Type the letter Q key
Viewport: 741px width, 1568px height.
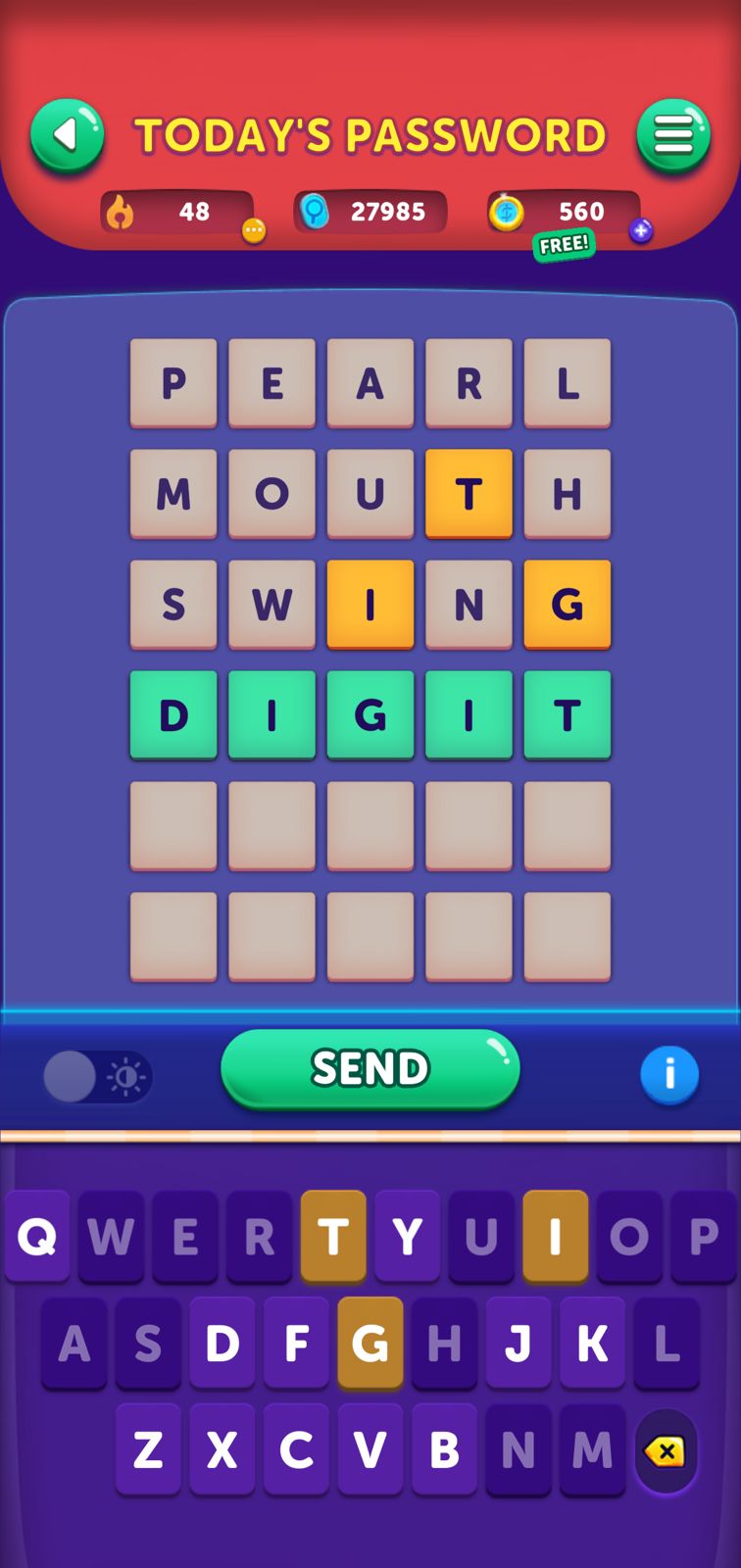pyautogui.click(x=37, y=1237)
